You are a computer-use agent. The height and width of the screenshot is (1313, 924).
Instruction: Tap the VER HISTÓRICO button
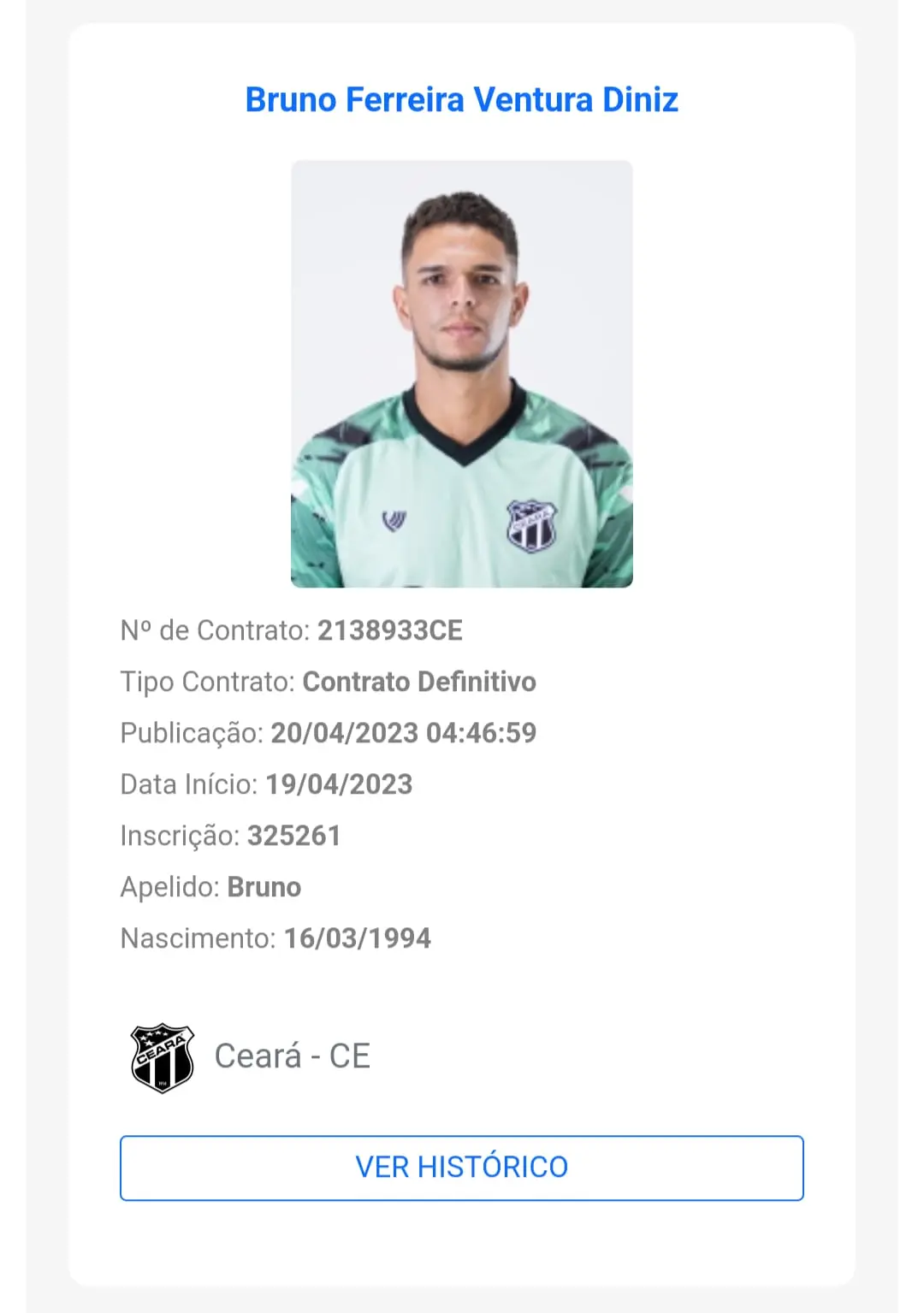pos(461,1168)
